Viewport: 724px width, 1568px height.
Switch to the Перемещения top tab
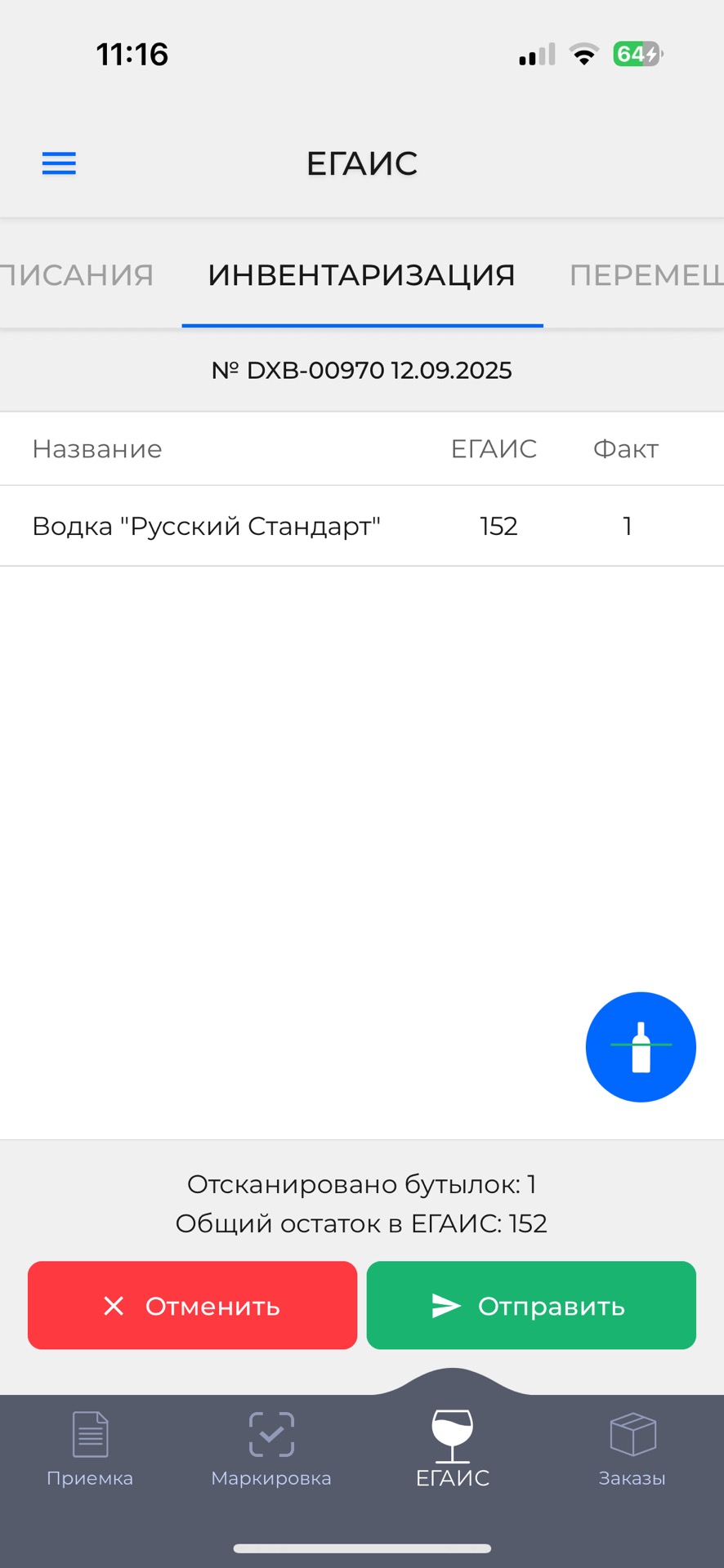point(645,275)
